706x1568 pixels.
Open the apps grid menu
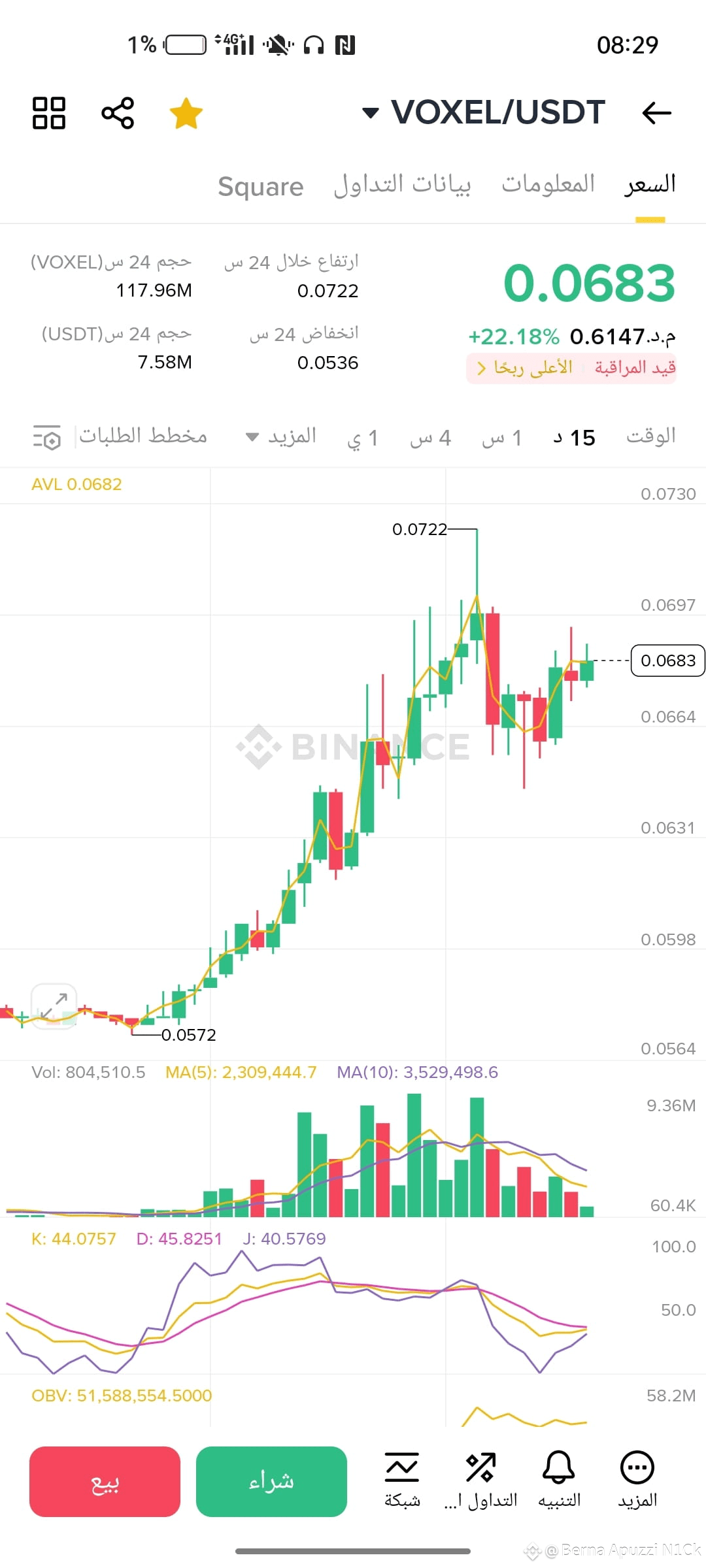tap(49, 112)
